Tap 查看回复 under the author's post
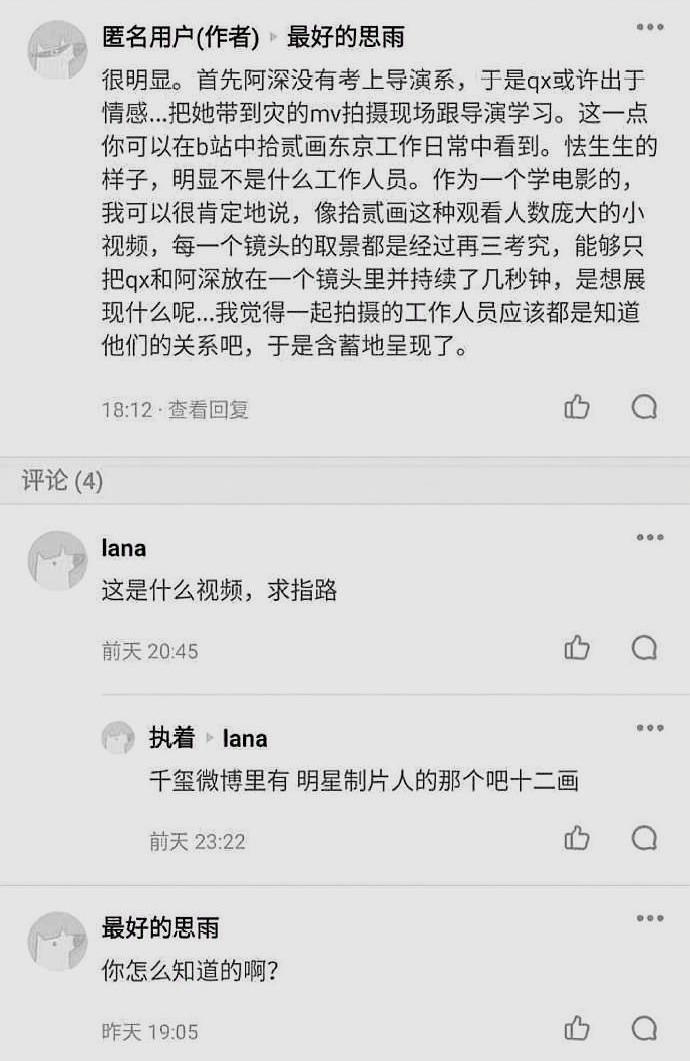 click(208, 410)
